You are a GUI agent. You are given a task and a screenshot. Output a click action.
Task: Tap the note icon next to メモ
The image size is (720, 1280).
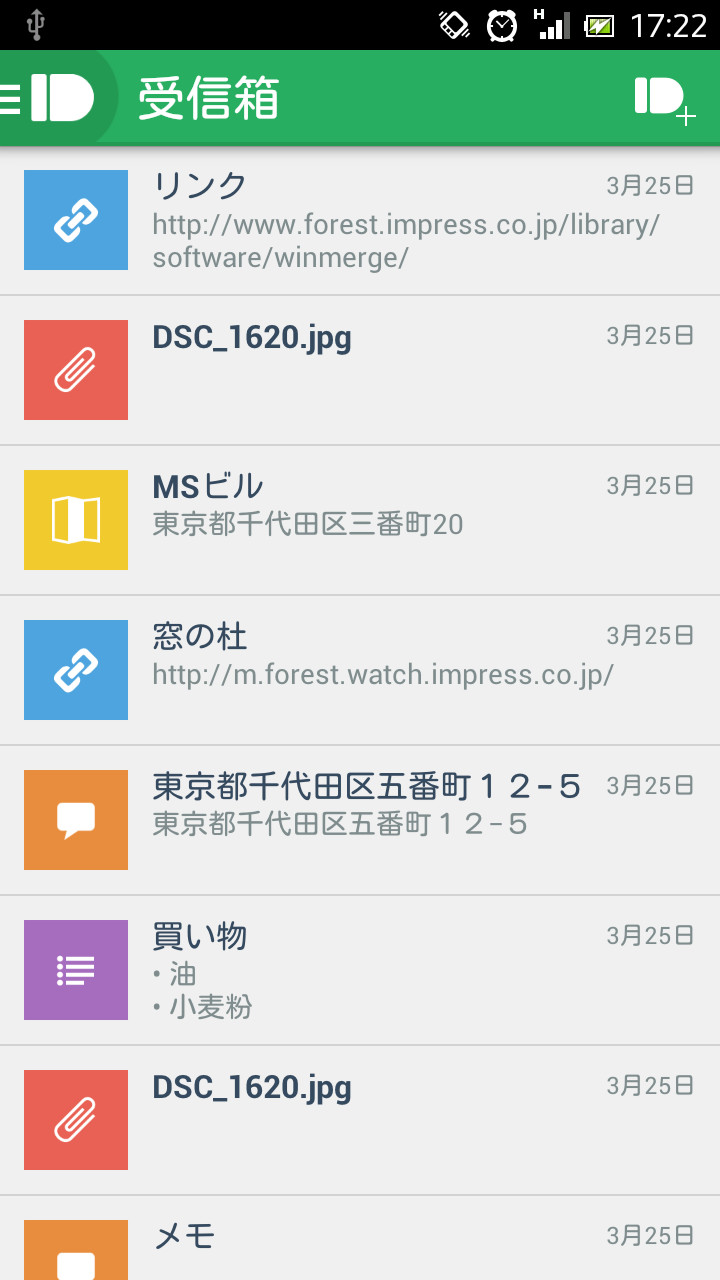pos(75,1250)
